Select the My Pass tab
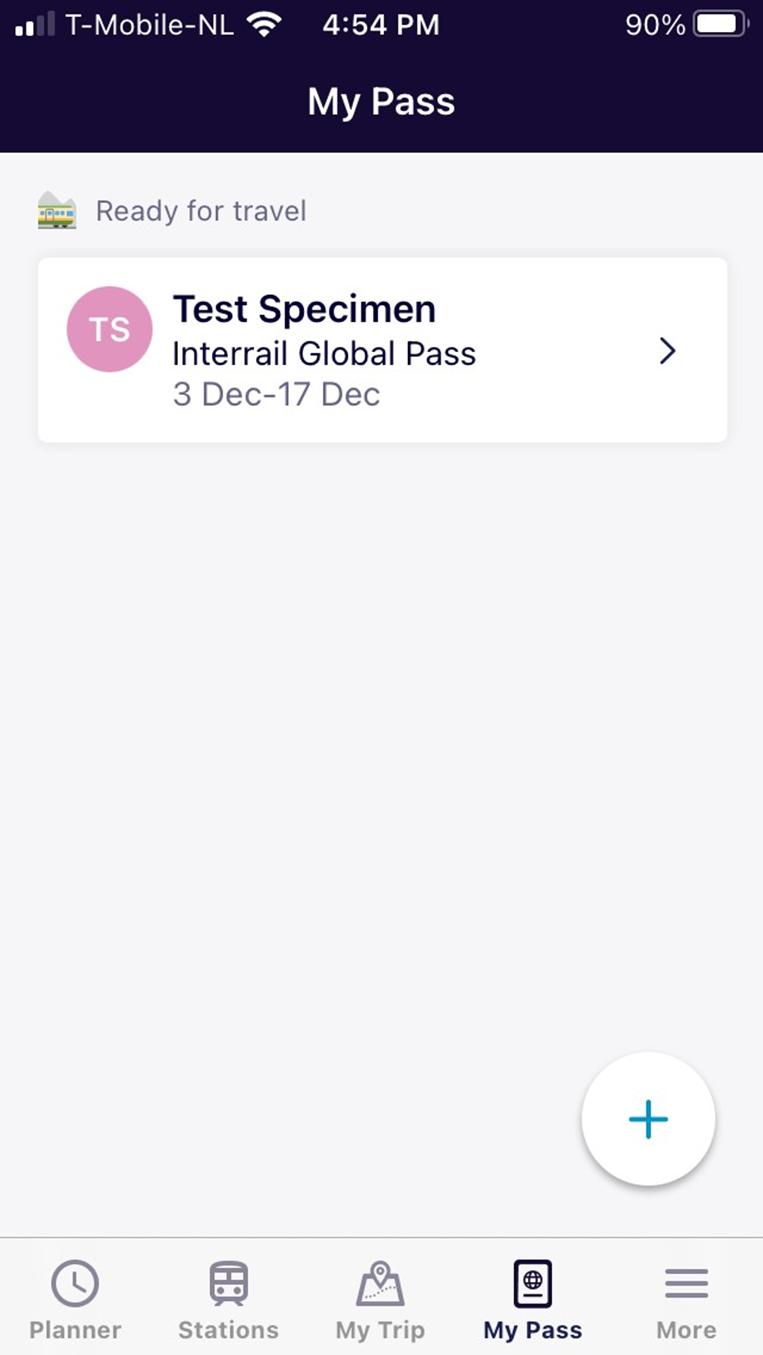Screen dimensions: 763x1355 coord(533,1300)
